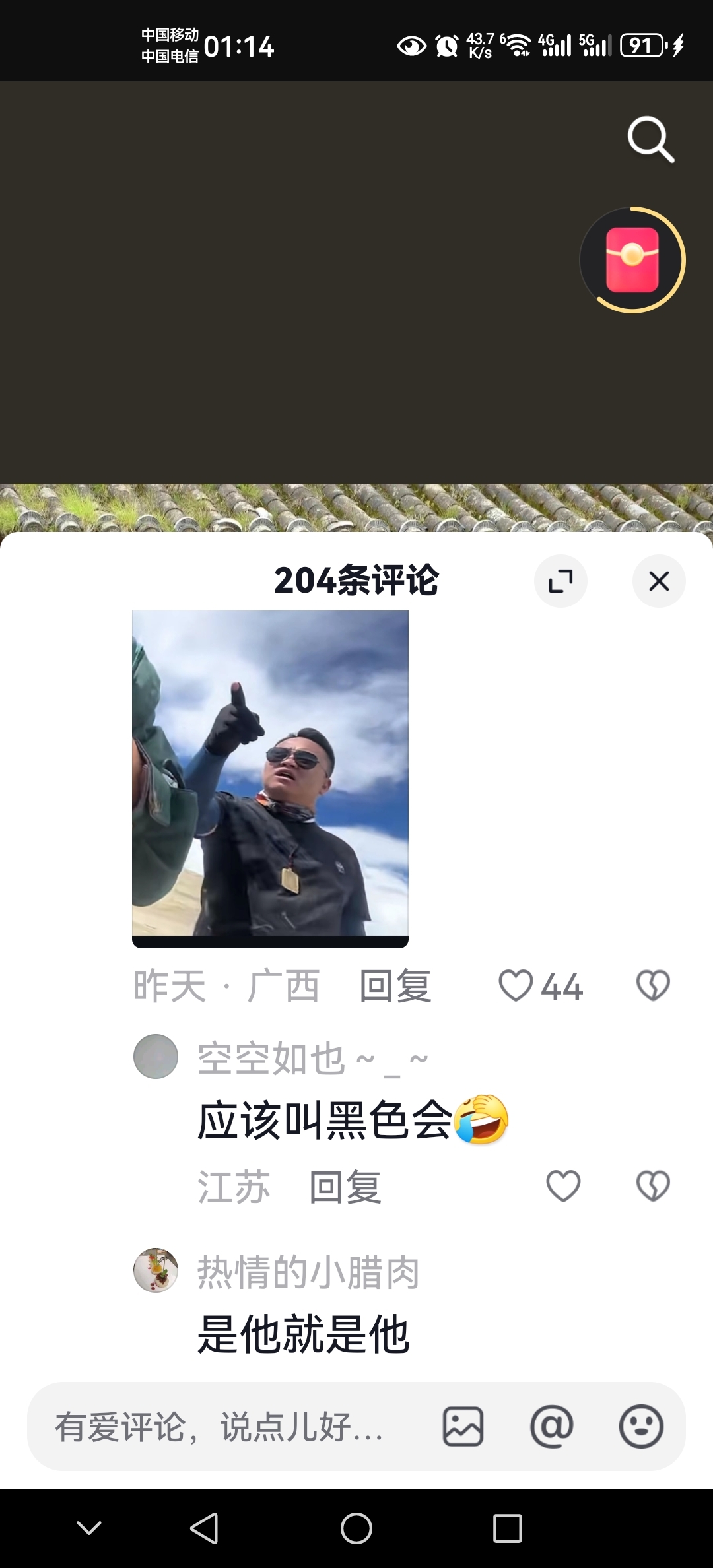Close the 204条评论 comments panel

659,581
